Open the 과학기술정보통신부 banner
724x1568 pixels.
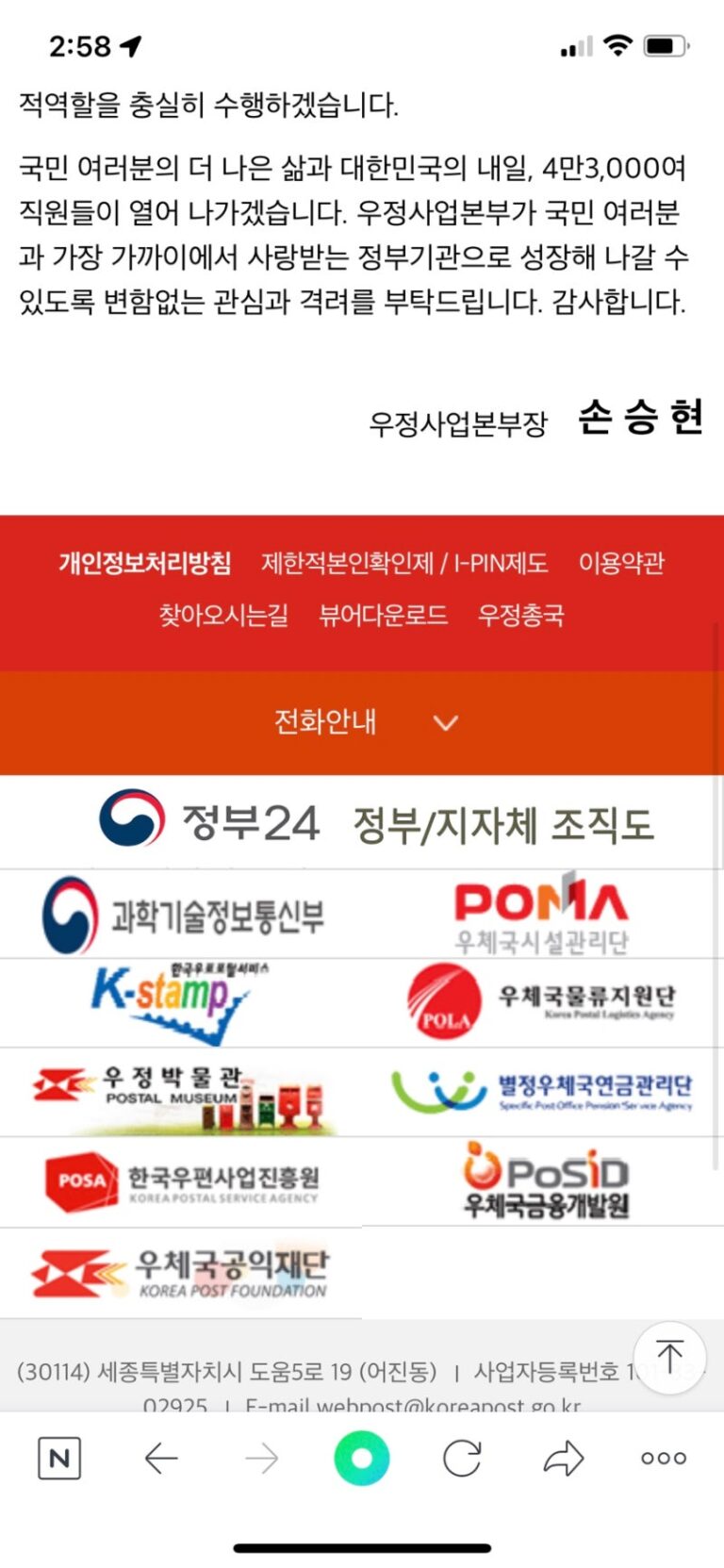183,915
